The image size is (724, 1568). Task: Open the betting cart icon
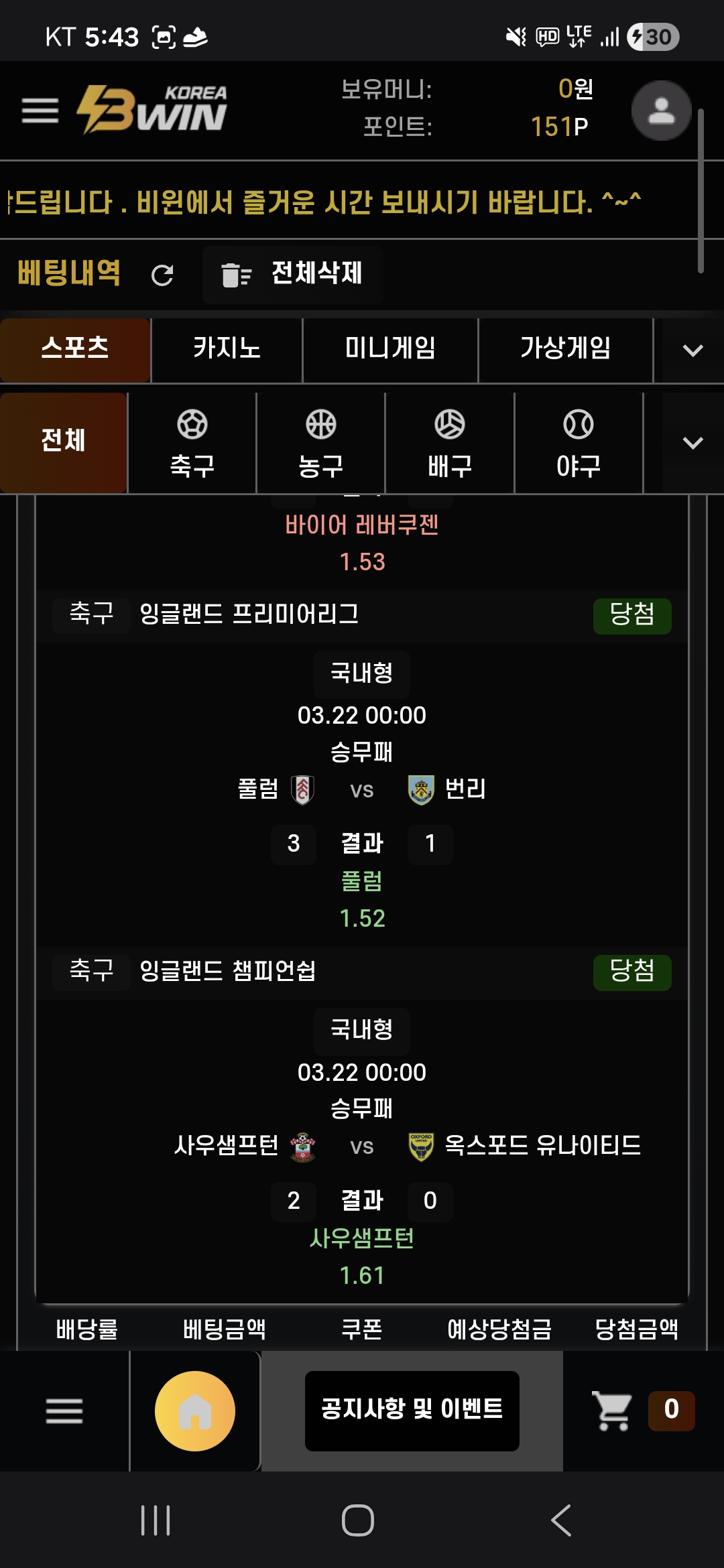[613, 1411]
